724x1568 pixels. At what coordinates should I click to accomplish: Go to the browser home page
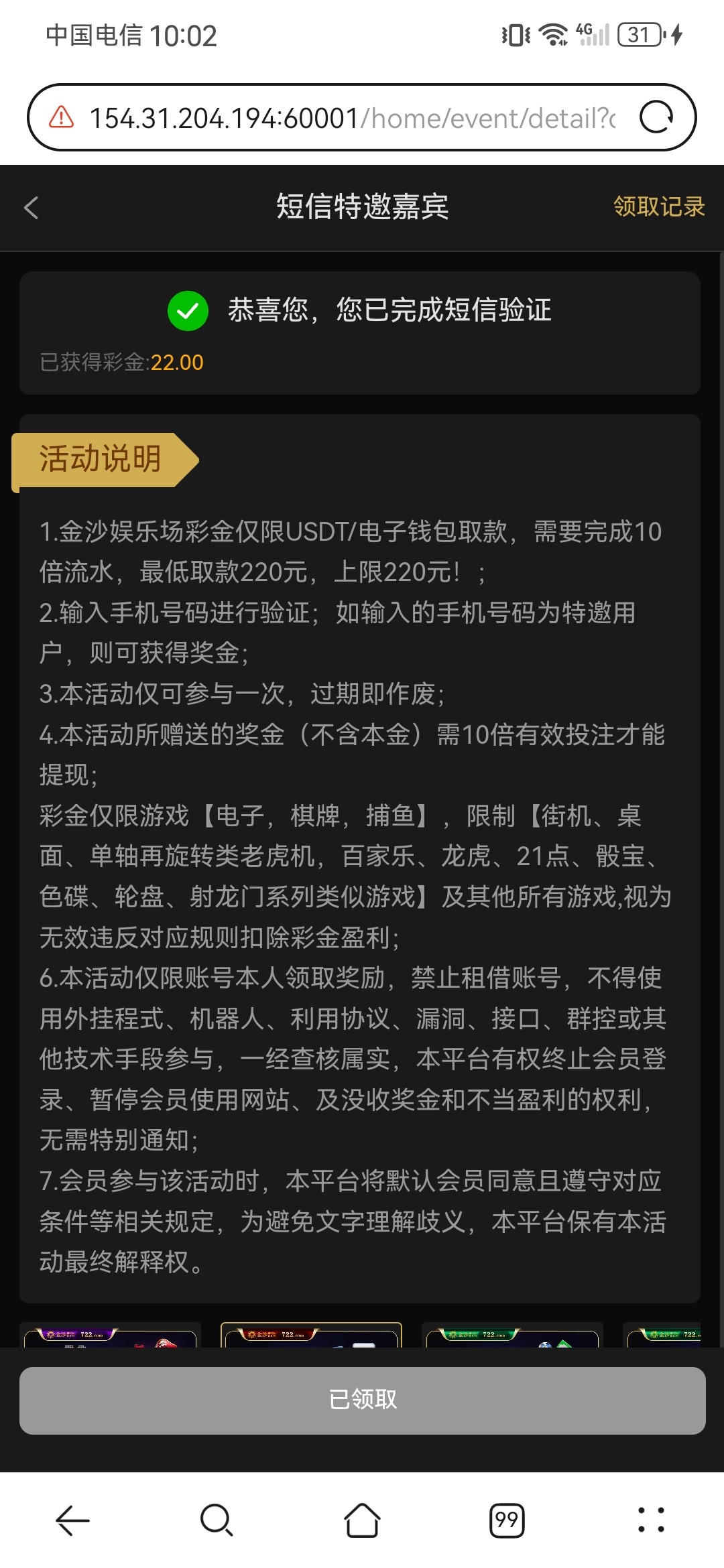tap(362, 1520)
